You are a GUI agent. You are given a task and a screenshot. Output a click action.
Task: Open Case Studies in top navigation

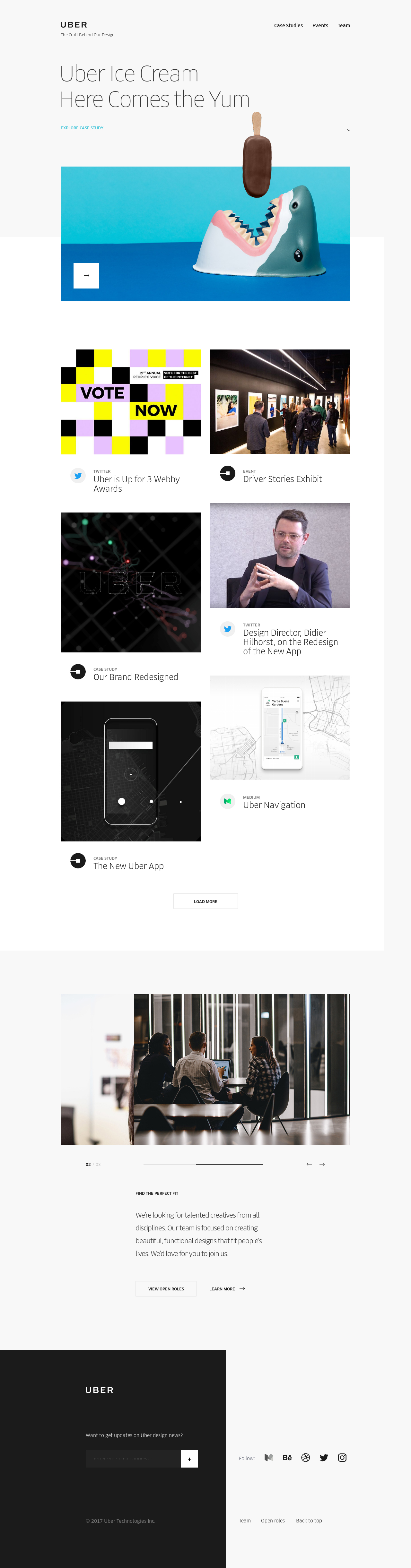point(288,26)
